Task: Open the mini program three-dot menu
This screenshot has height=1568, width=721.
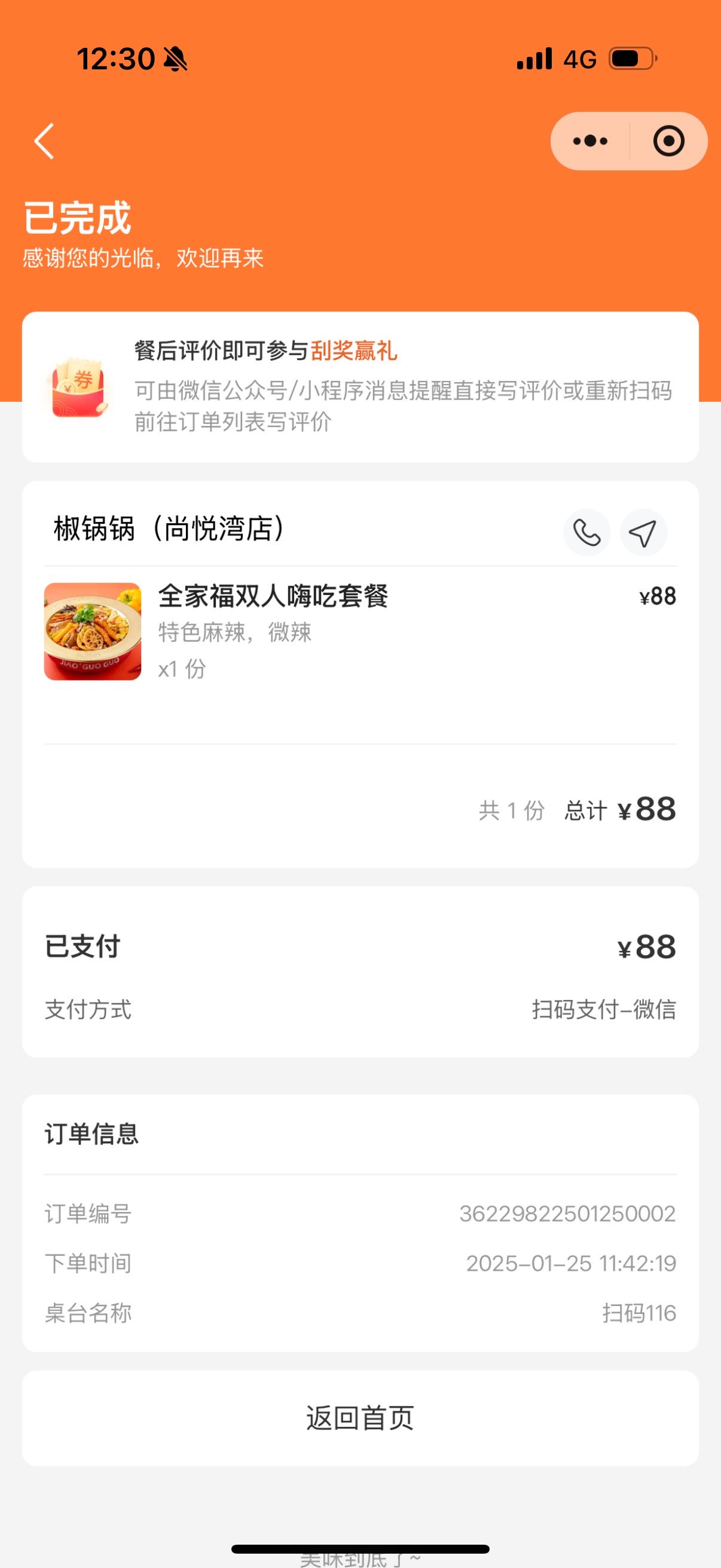Action: point(589,141)
